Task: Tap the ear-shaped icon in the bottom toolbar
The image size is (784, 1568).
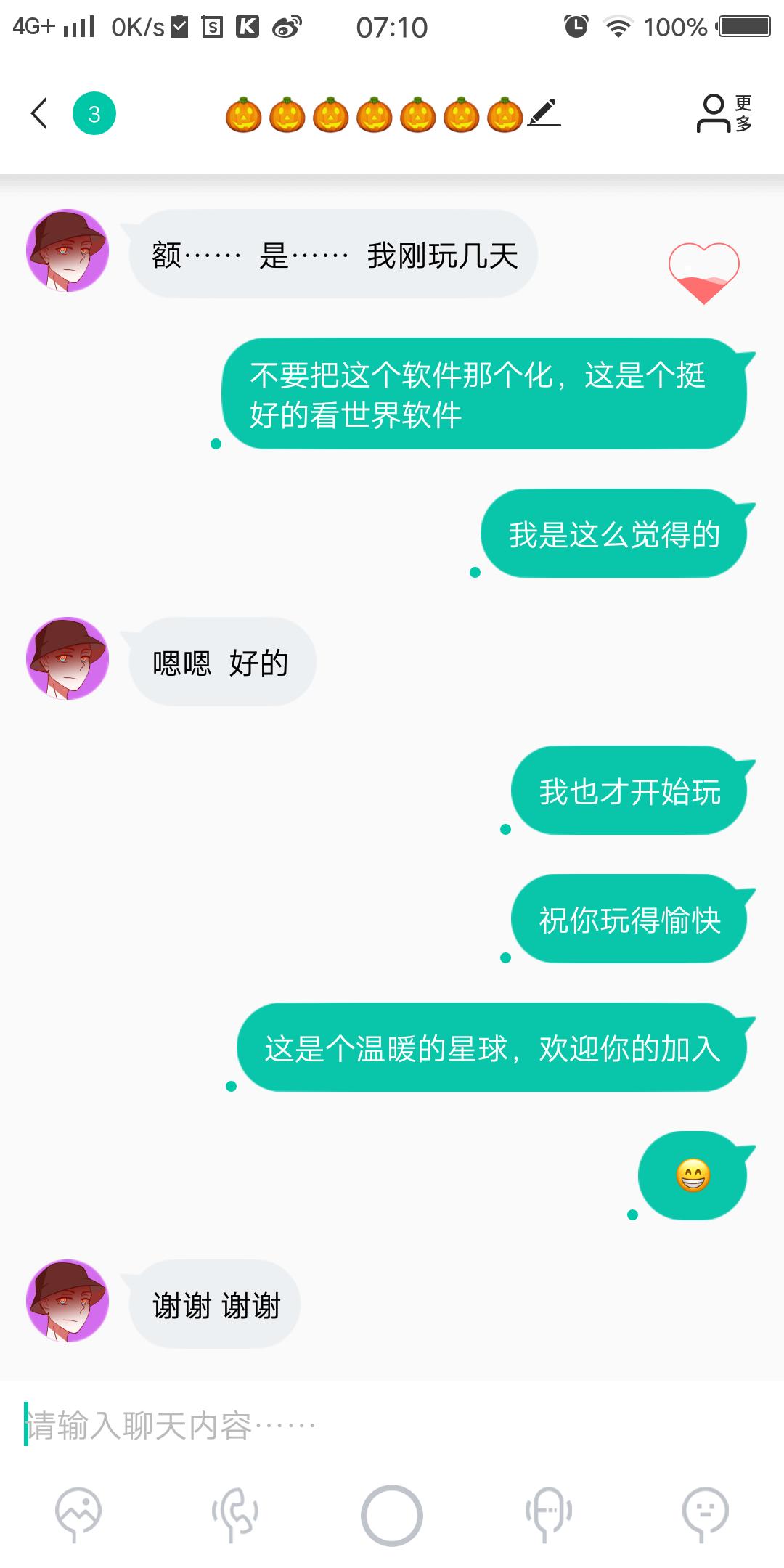Action: coord(234,1514)
